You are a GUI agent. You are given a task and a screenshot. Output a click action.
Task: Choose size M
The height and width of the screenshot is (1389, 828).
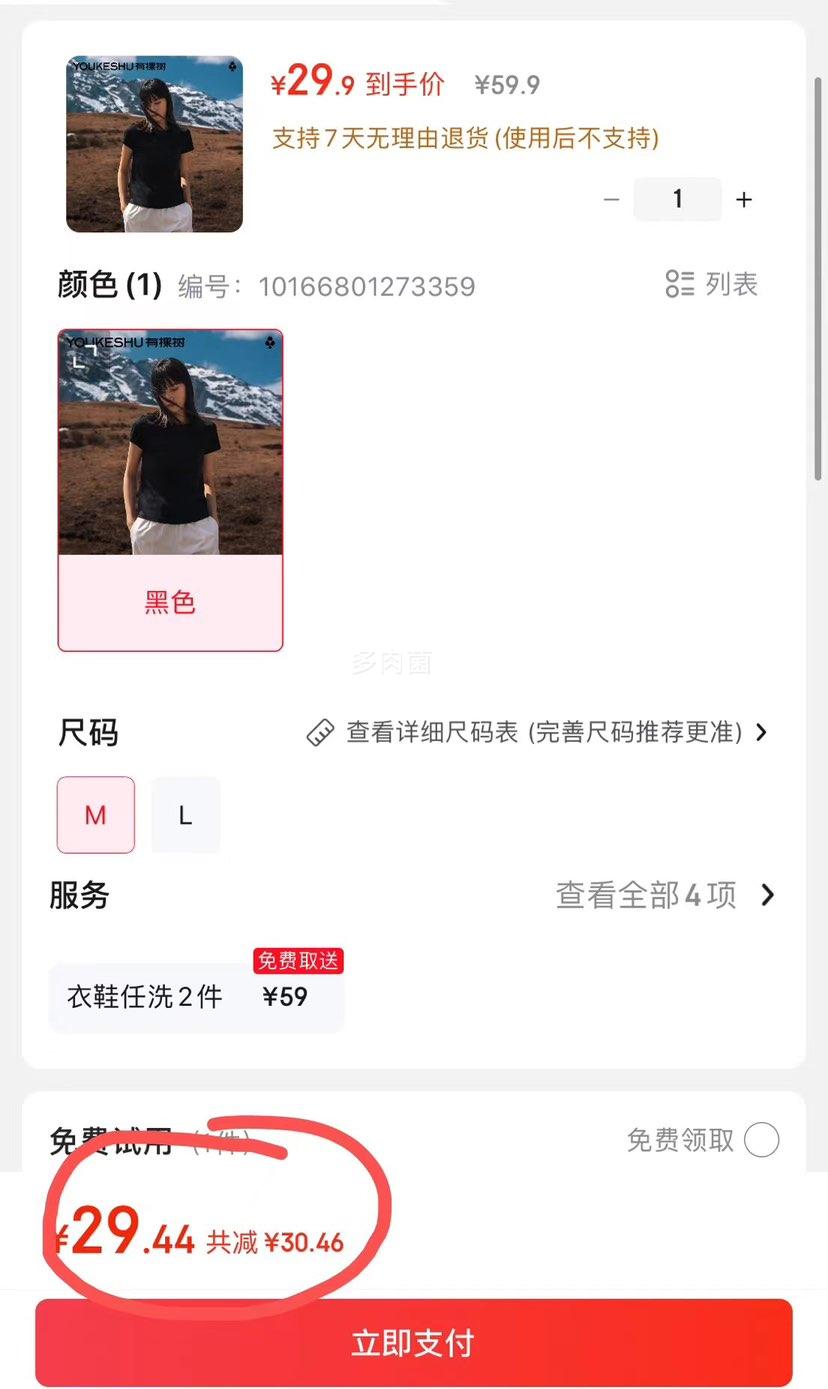(x=96, y=815)
